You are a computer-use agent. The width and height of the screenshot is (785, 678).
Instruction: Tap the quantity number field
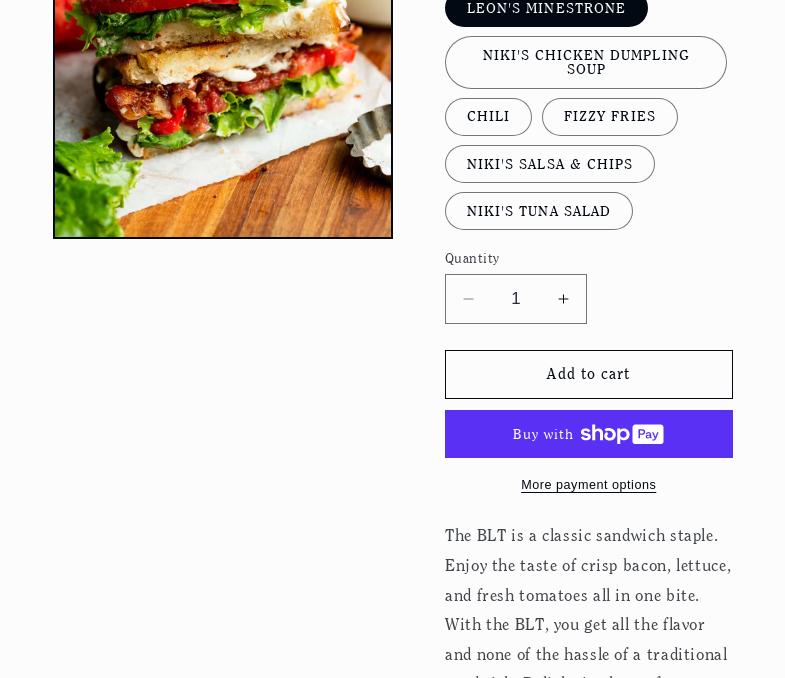516,299
